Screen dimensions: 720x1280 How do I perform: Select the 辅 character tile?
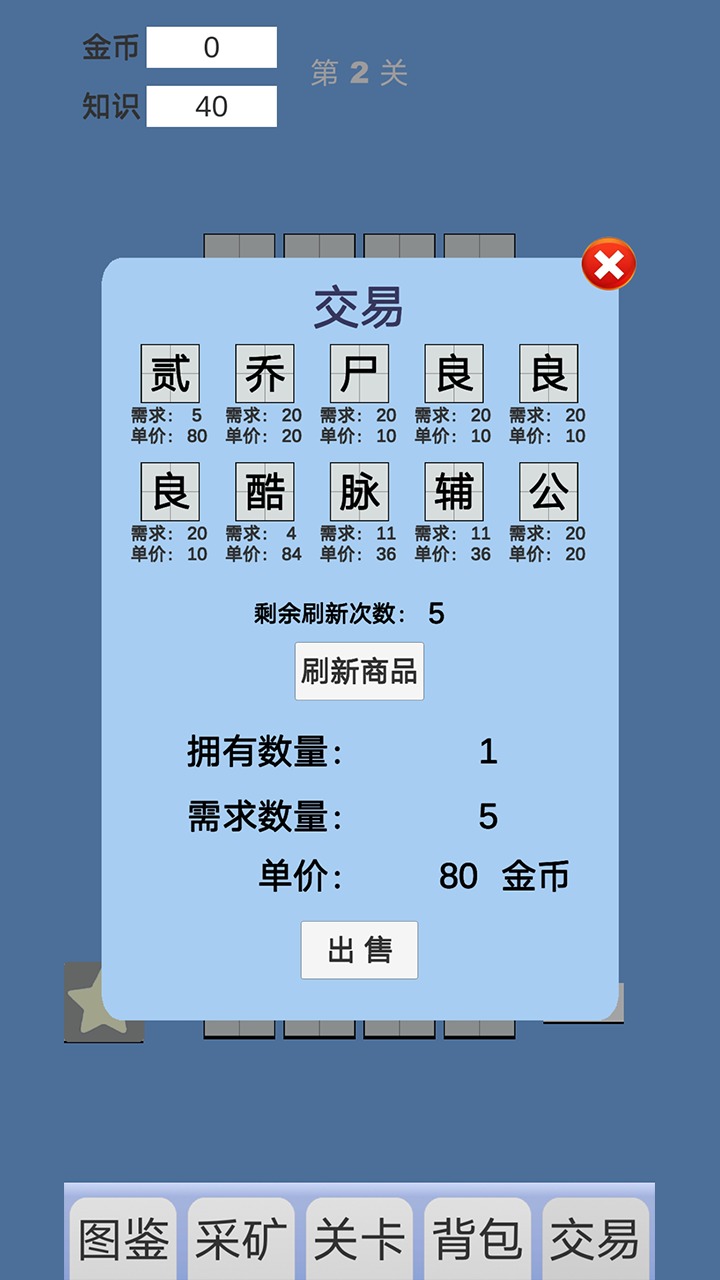click(x=454, y=492)
